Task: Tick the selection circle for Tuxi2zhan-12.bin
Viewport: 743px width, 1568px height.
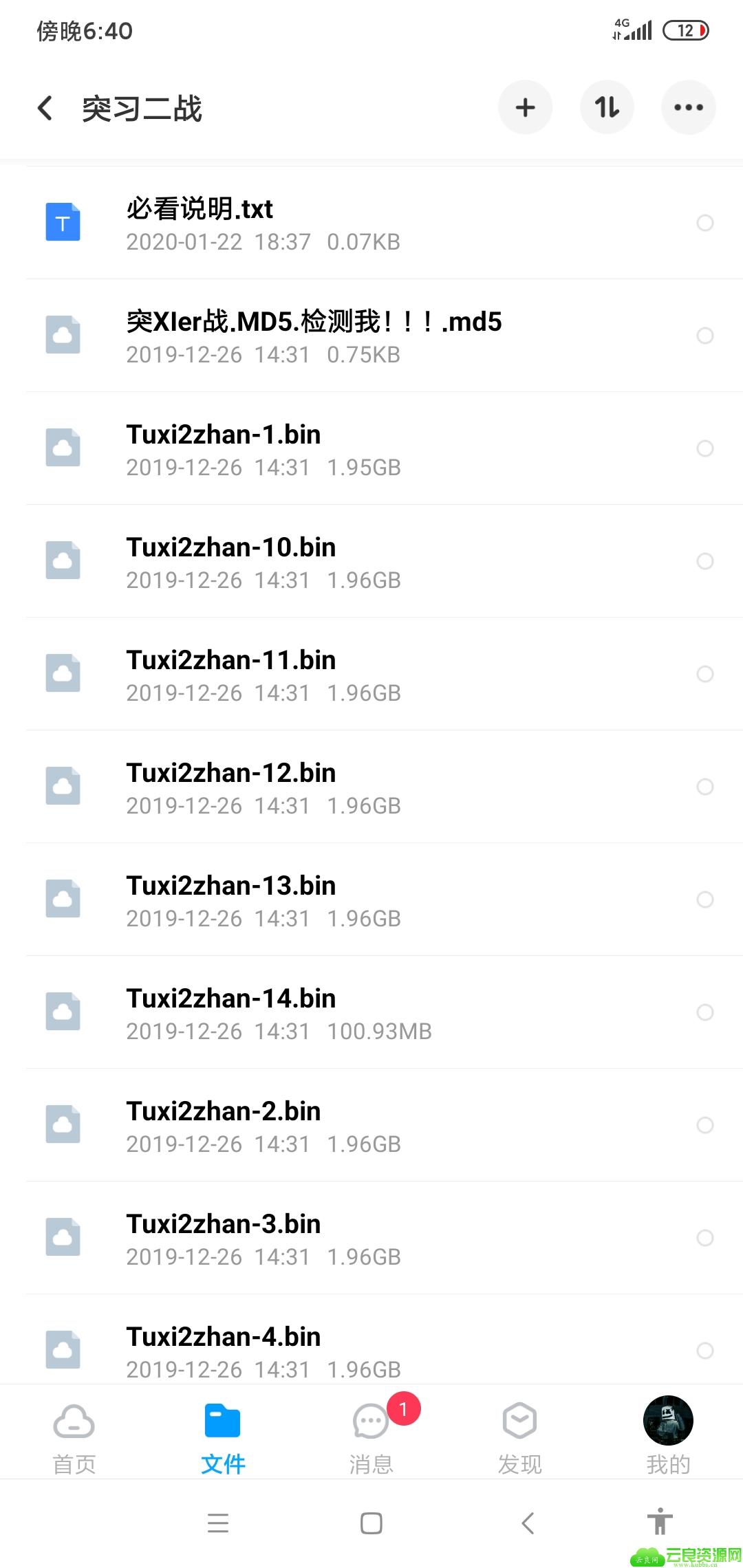Action: [x=704, y=787]
